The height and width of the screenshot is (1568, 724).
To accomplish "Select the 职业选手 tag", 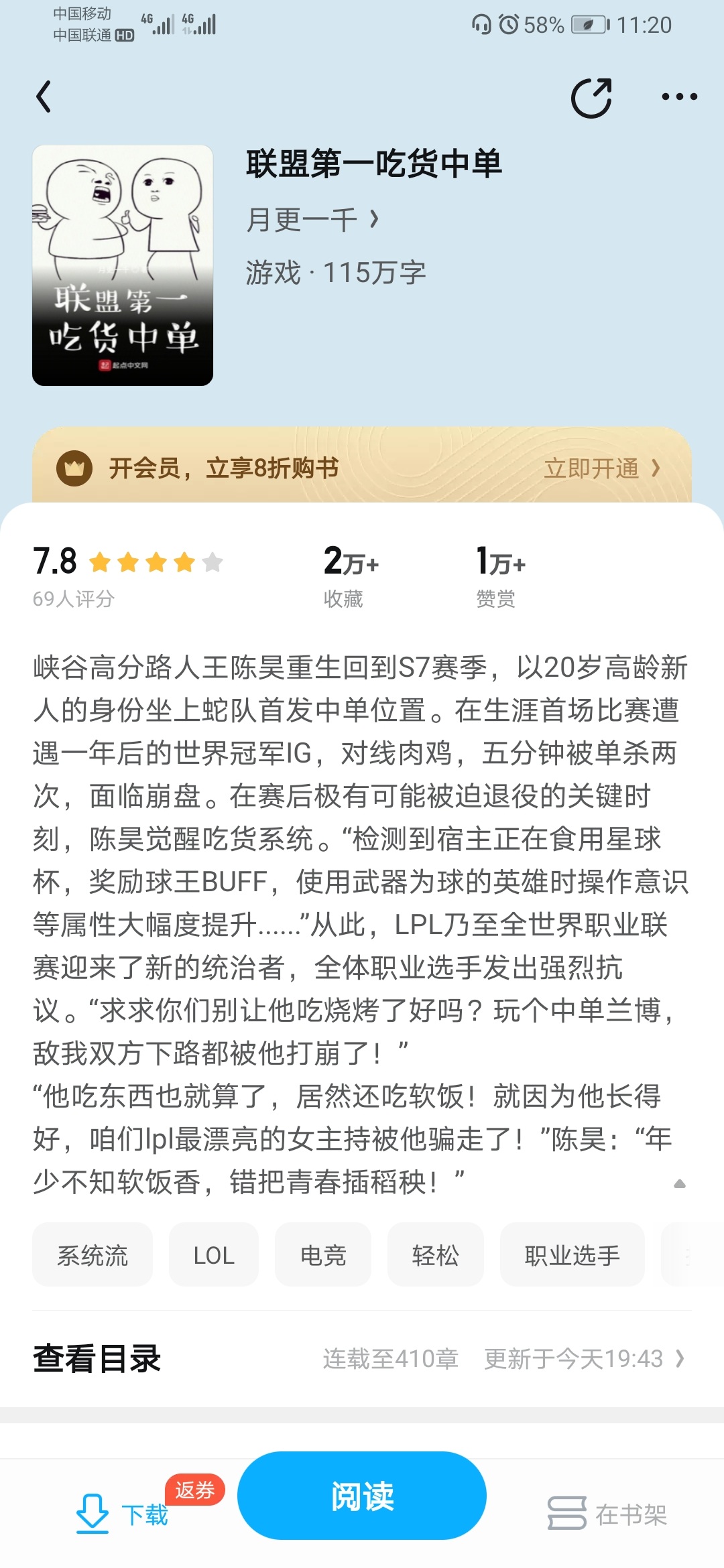I will (x=572, y=1255).
